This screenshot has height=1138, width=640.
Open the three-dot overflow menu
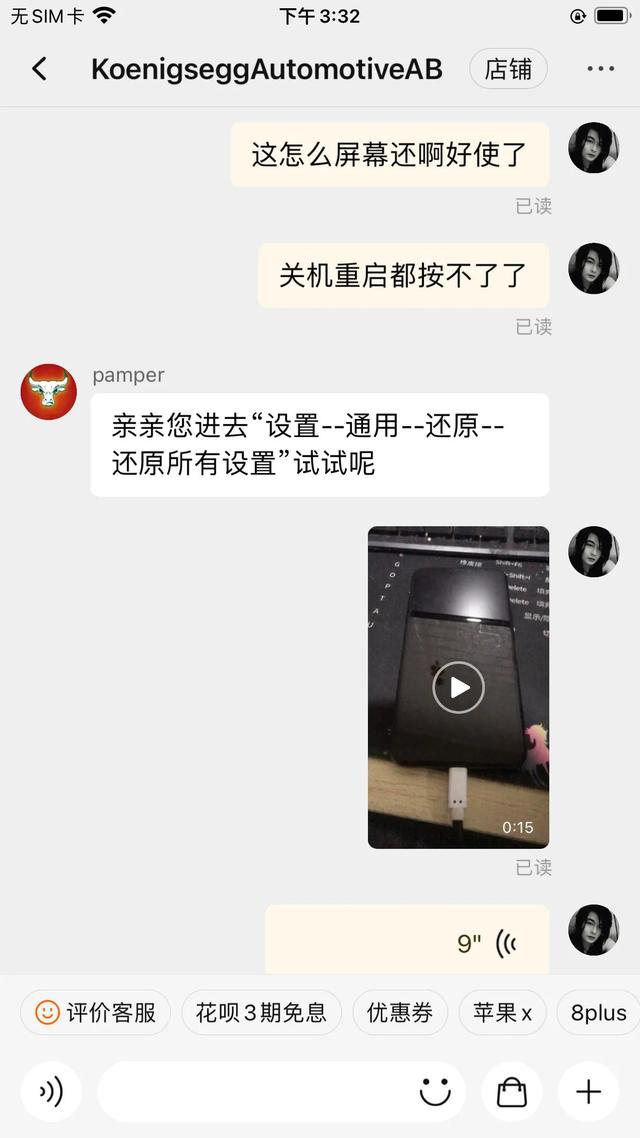click(600, 69)
